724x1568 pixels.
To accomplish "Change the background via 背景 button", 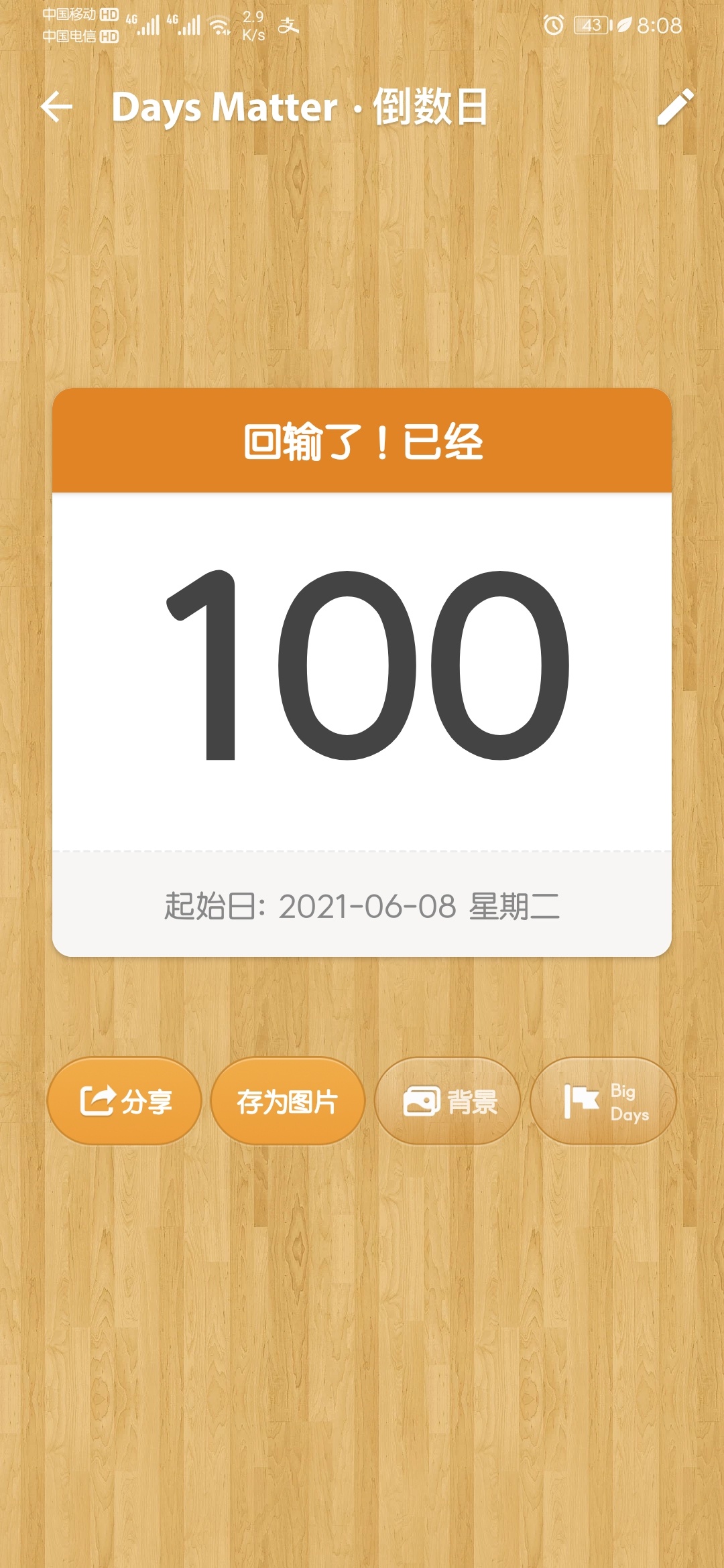I will tap(448, 1101).
